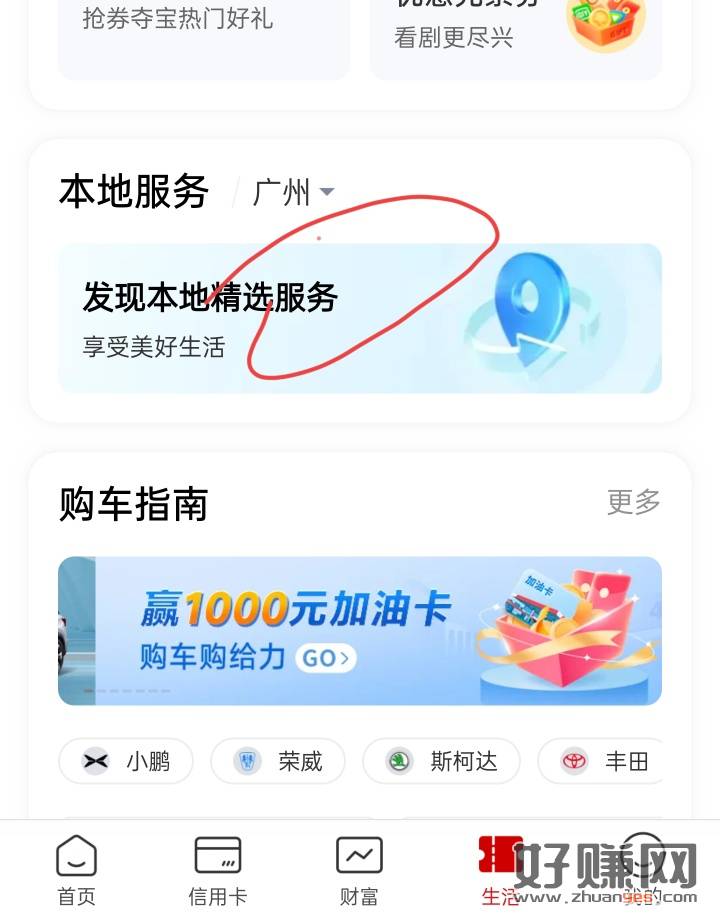Select the 斯柯达 brand chip
The height and width of the screenshot is (921, 720).
pos(441,762)
